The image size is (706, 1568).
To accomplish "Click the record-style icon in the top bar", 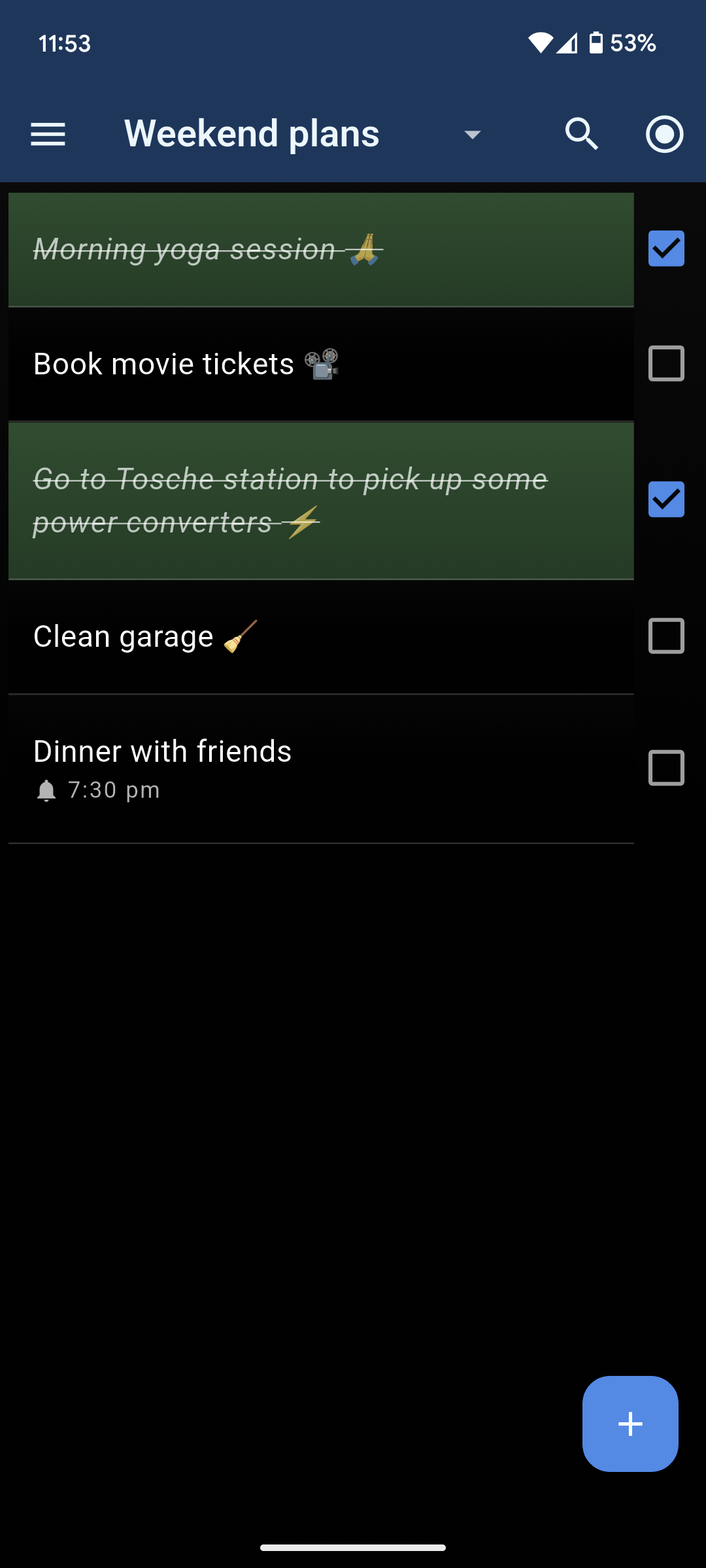I will 664,134.
